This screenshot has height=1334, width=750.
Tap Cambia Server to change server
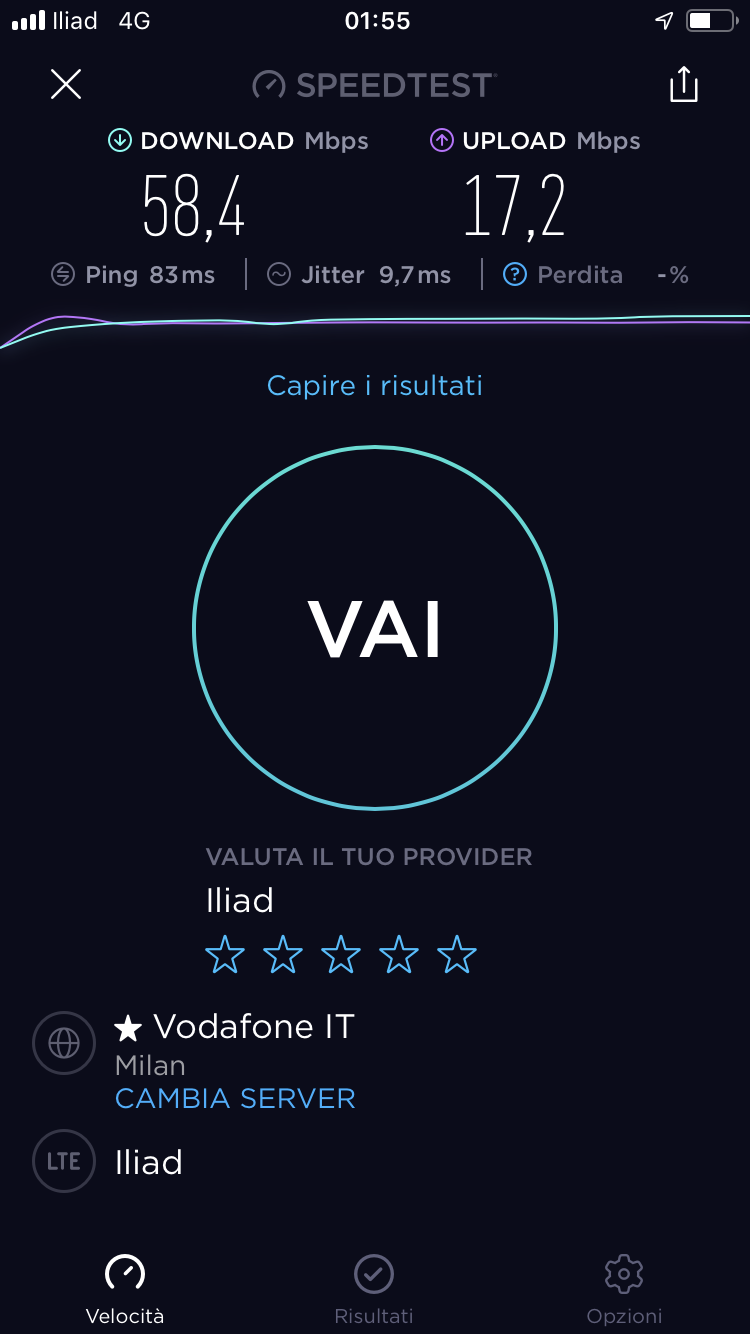coord(236,1098)
